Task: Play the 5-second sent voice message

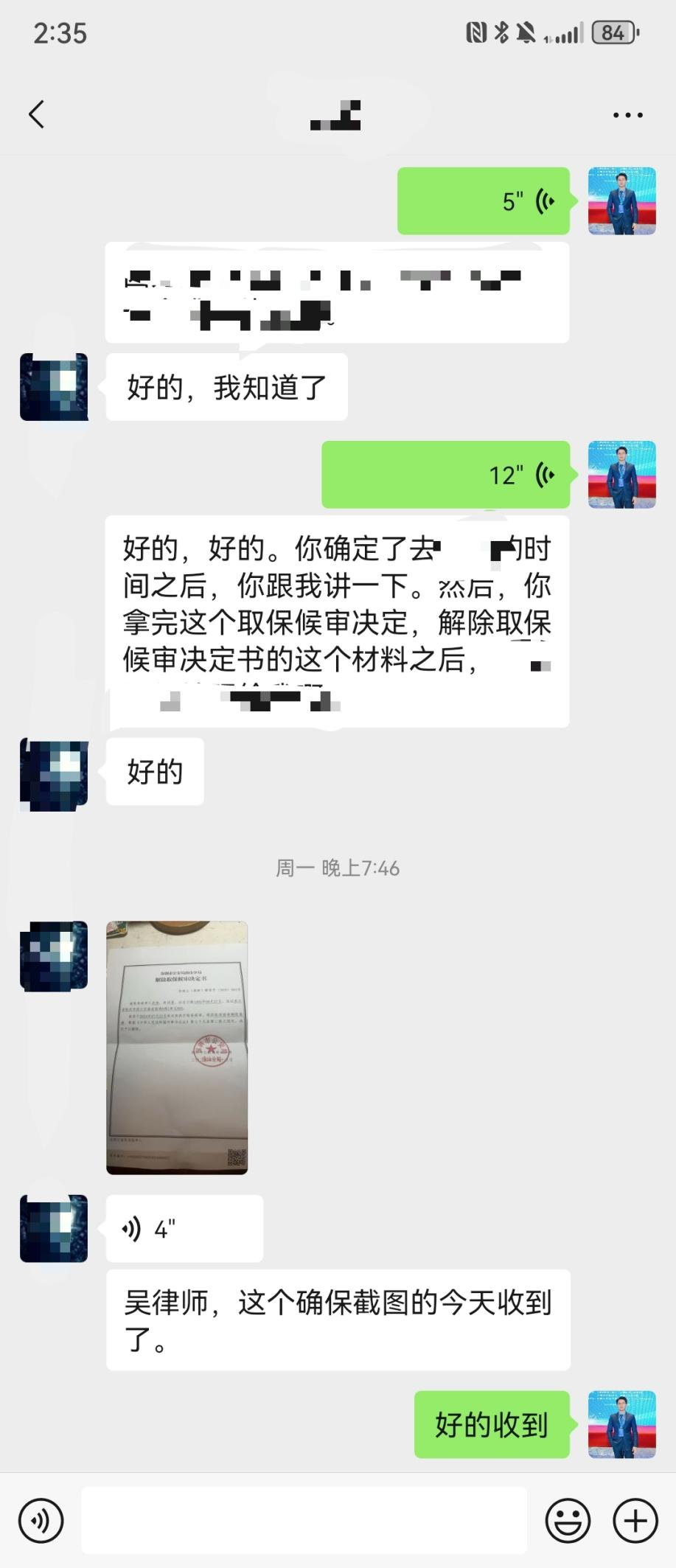Action: coord(484,201)
